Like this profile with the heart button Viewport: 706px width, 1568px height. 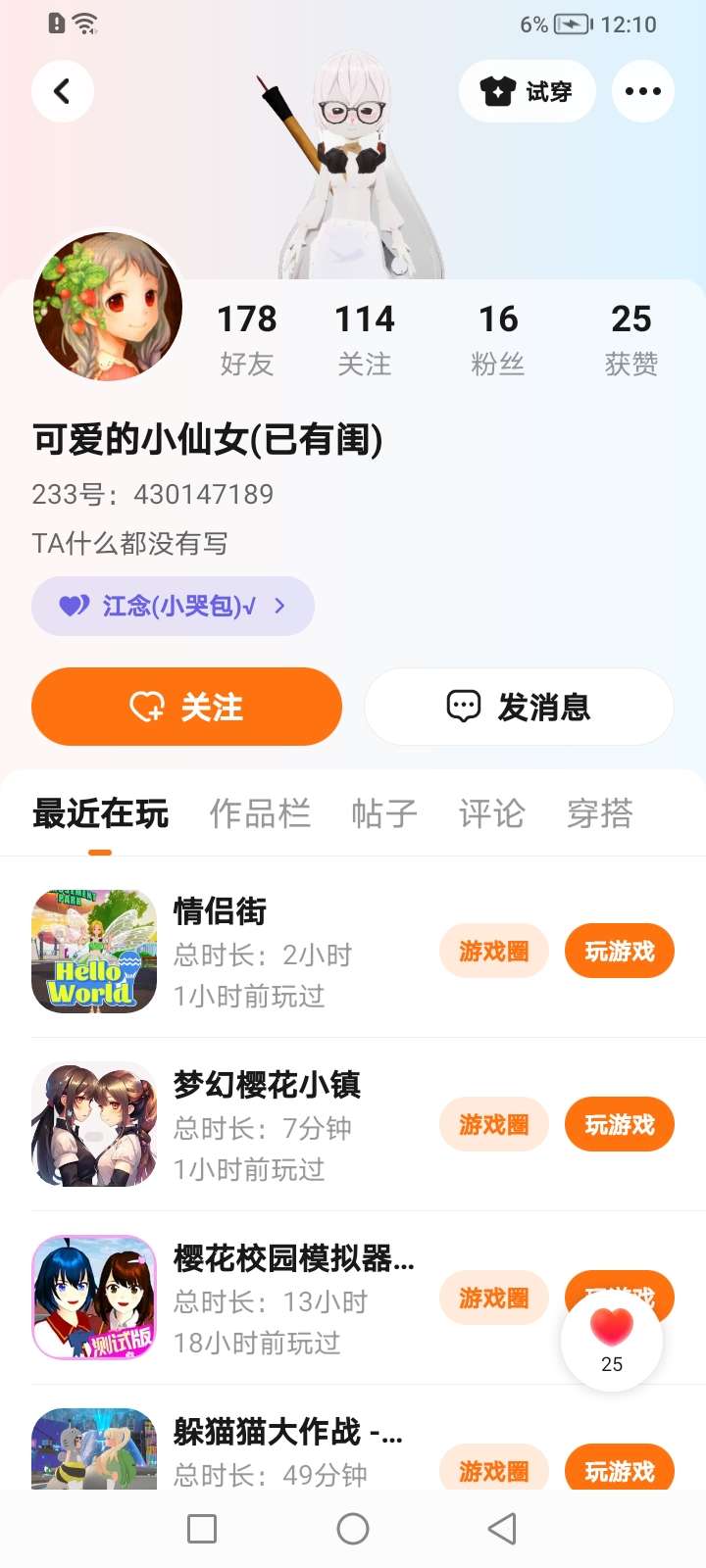[612, 1339]
